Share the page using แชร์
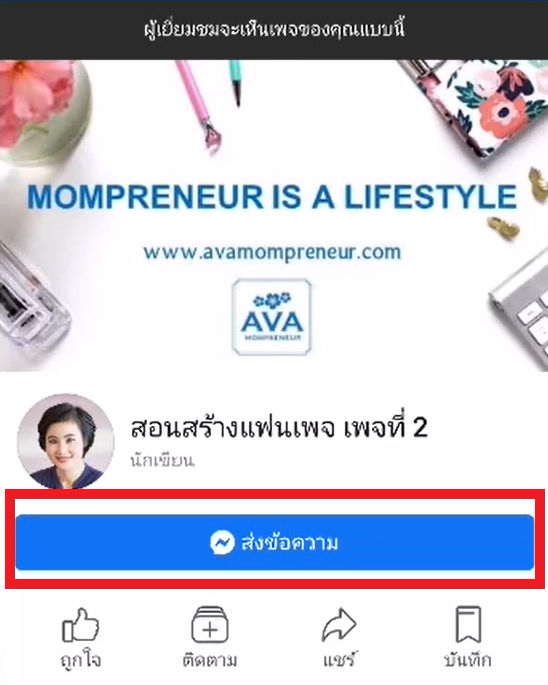 click(339, 638)
